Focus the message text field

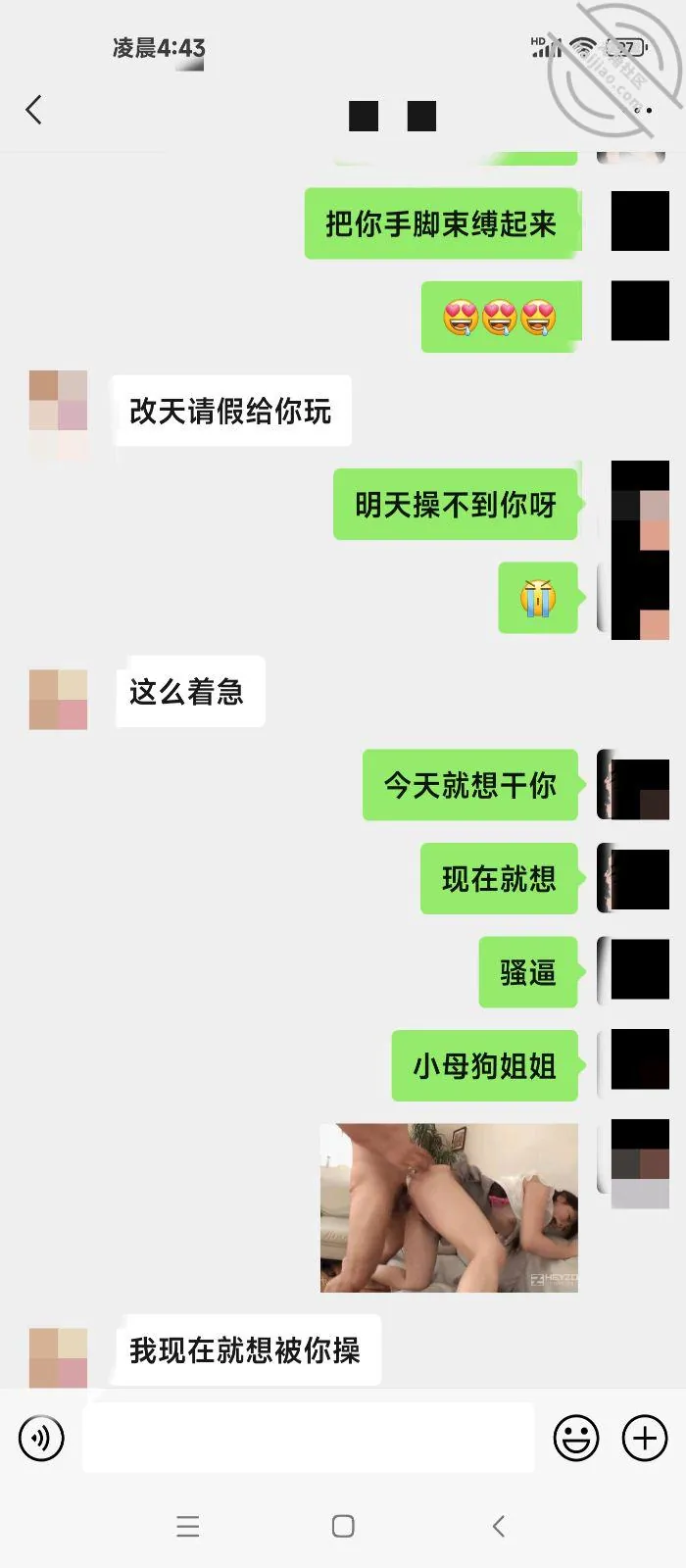point(308,1438)
